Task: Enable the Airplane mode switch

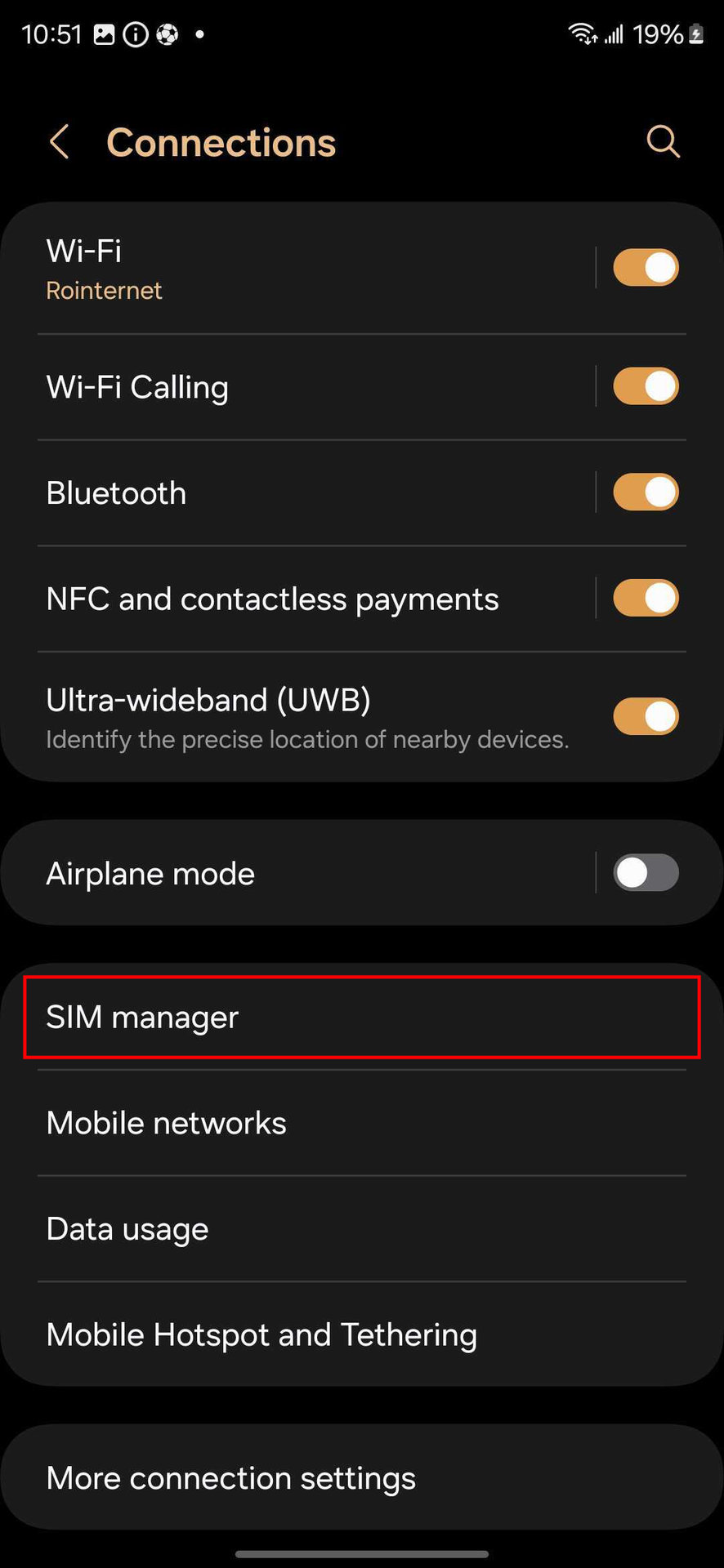Action: 646,872
